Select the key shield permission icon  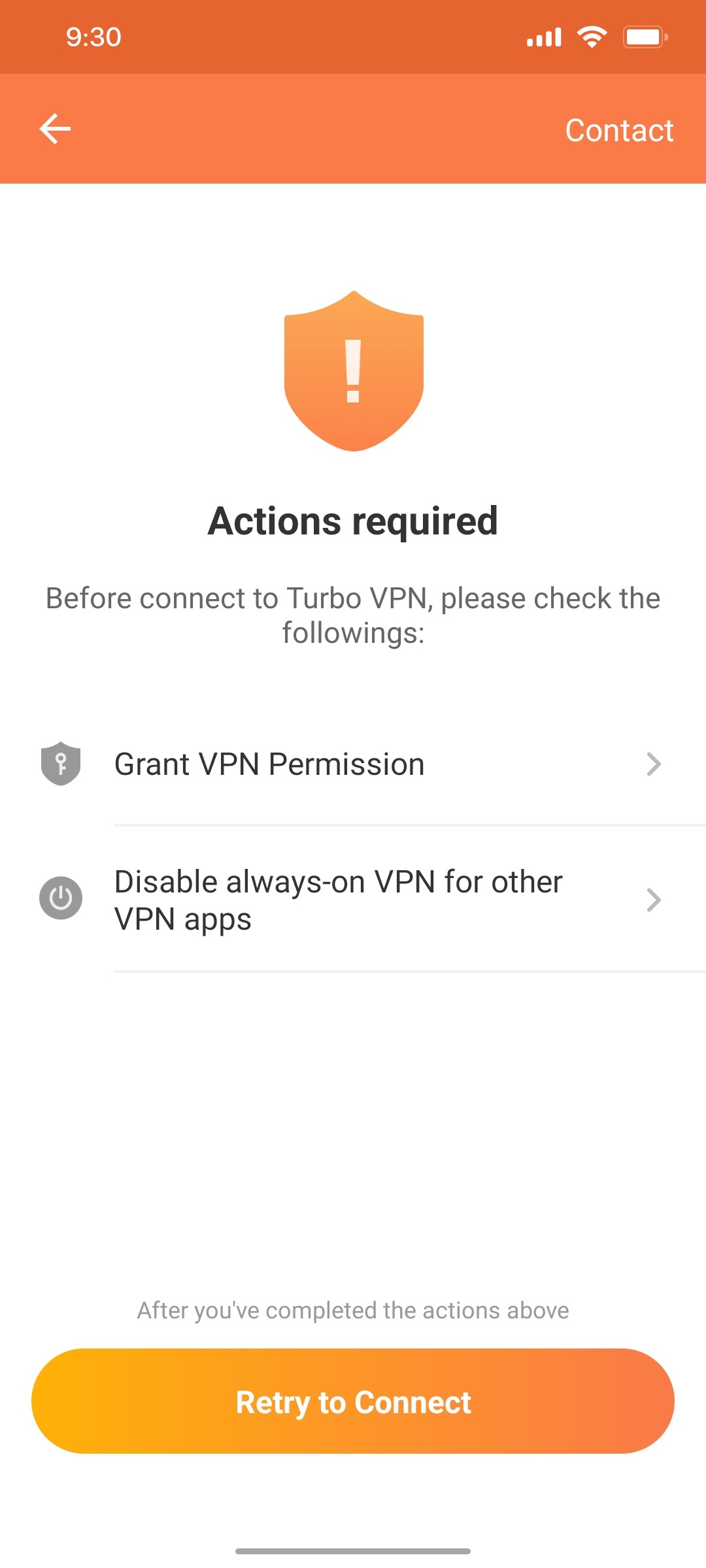(60, 764)
